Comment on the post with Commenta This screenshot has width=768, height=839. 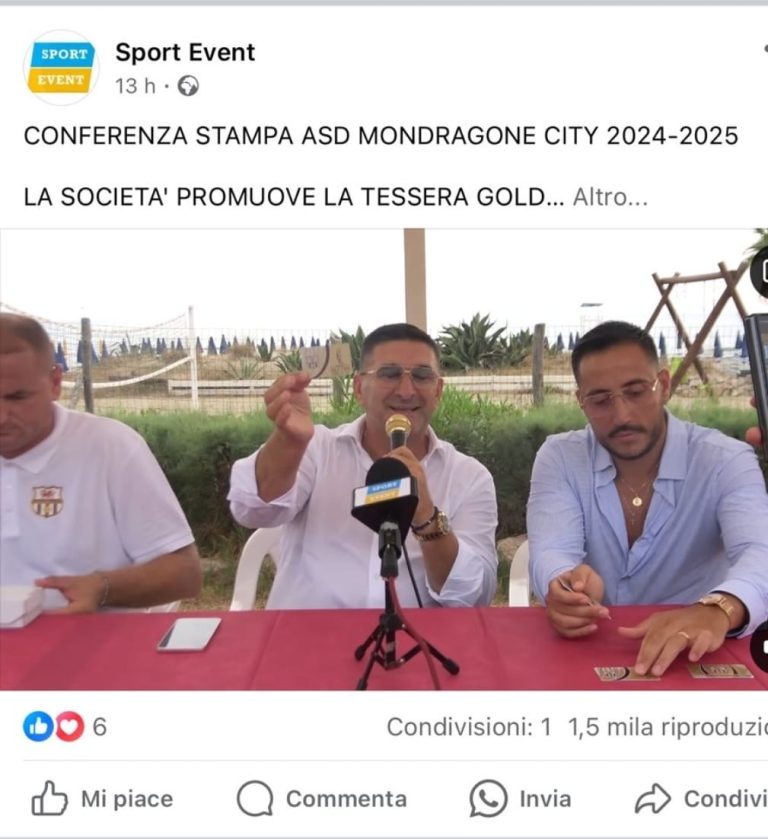pos(322,798)
